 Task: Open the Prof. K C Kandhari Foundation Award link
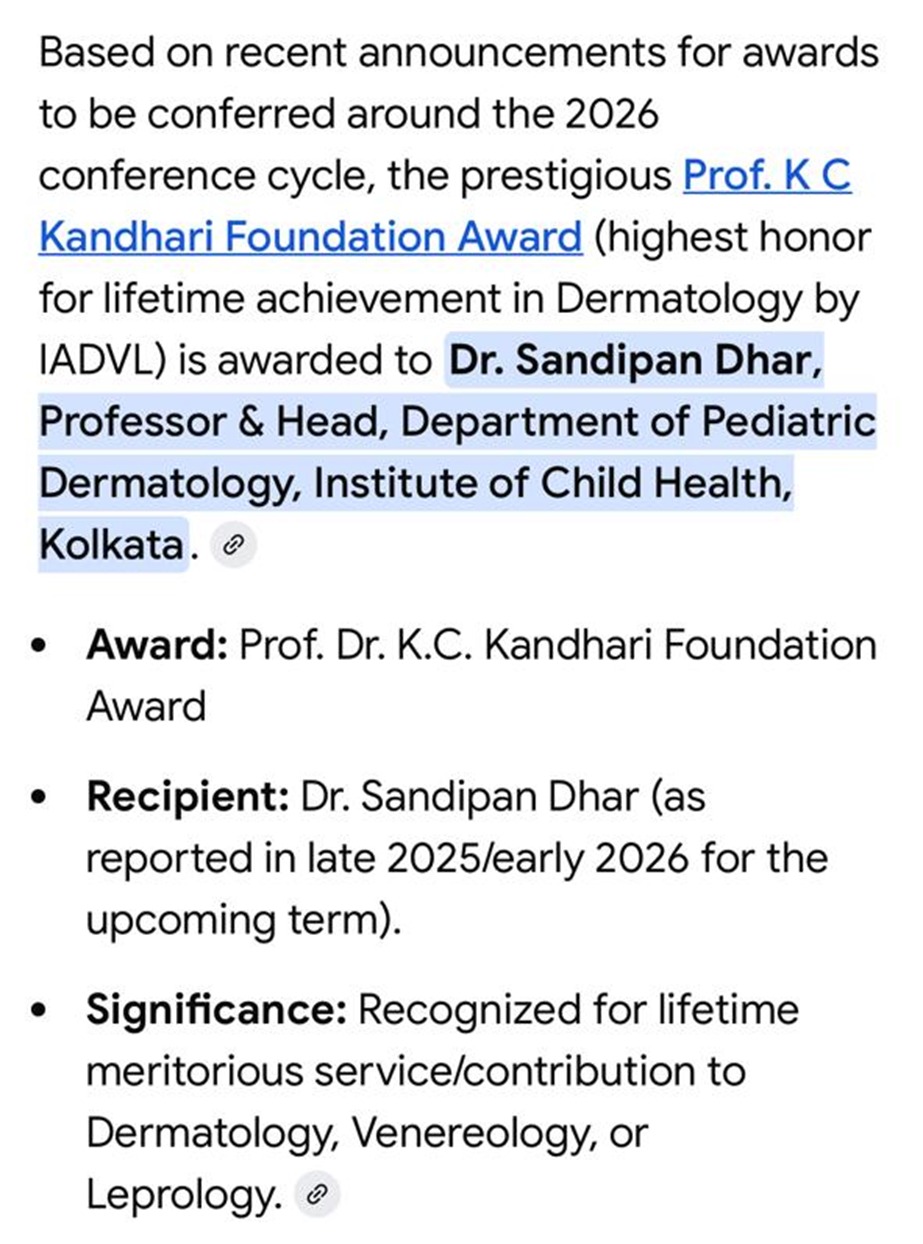(310, 237)
